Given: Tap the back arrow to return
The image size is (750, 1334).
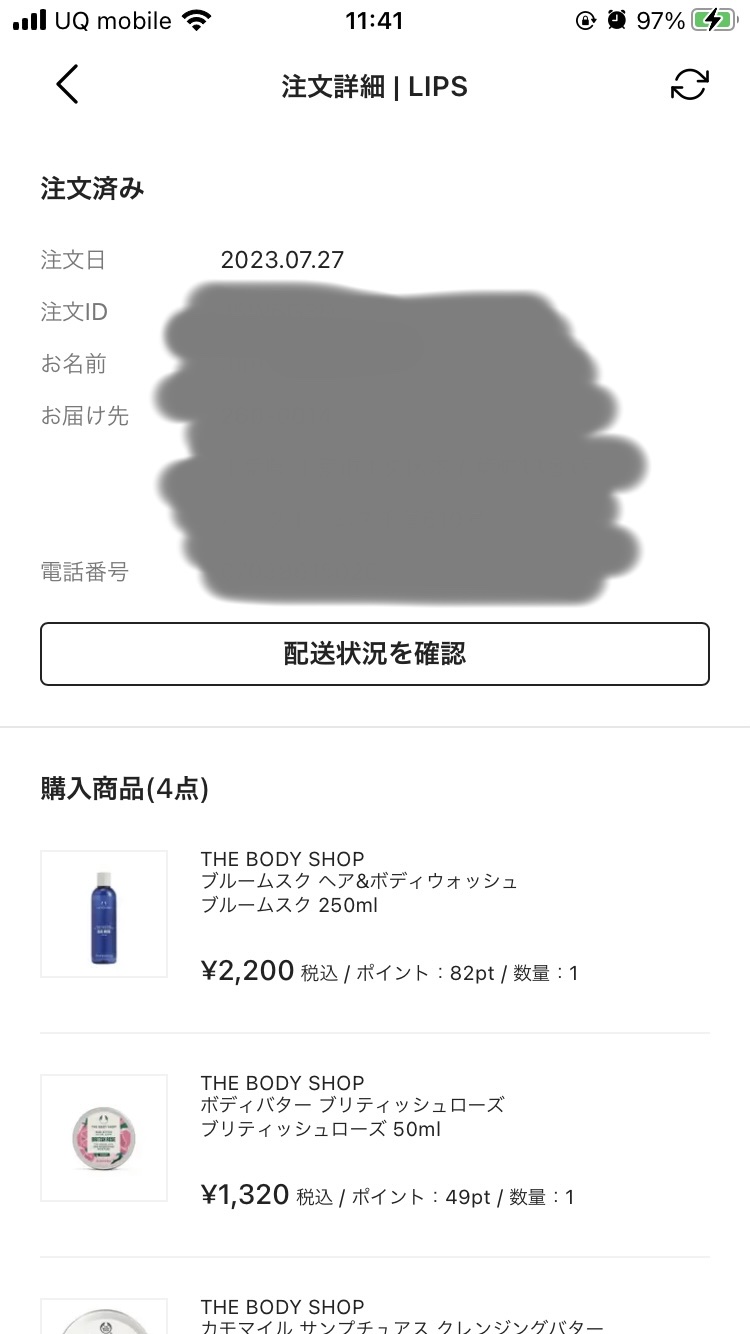Looking at the screenshot, I should (66, 85).
